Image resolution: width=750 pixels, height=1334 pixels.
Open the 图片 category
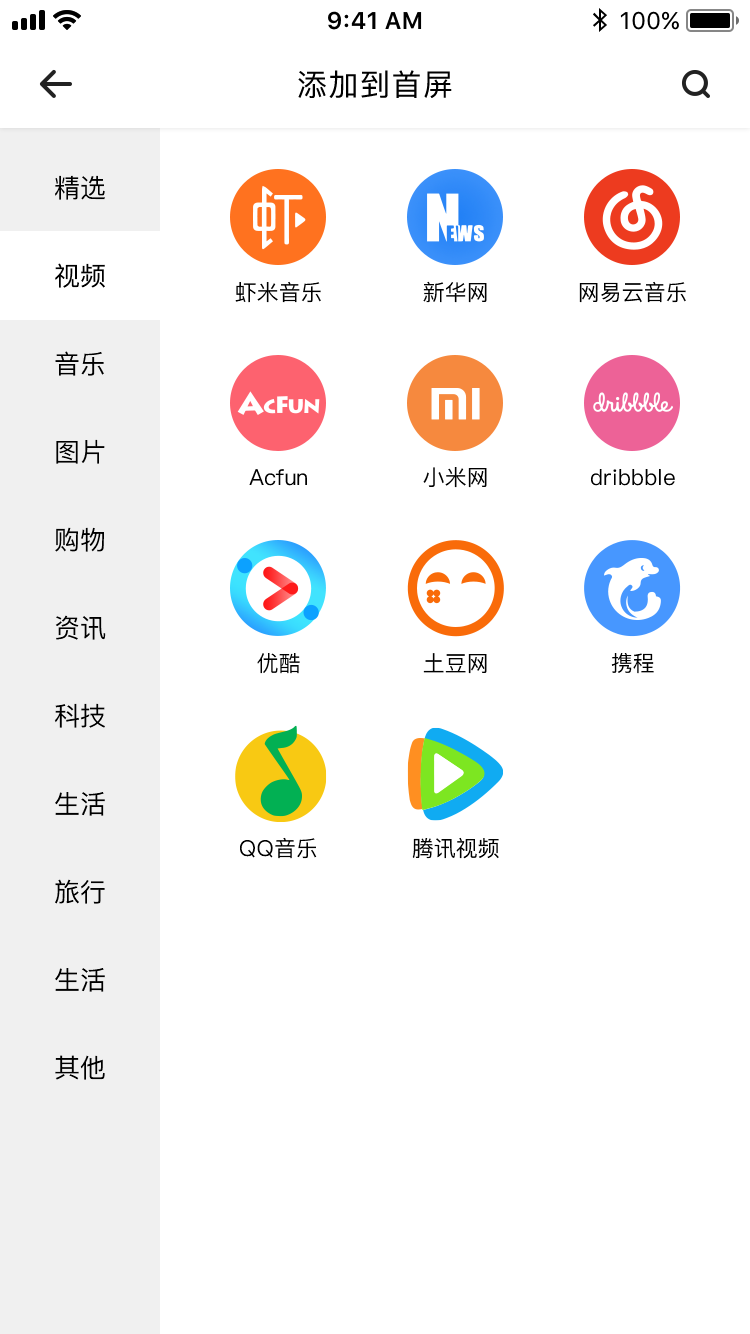coord(80,451)
